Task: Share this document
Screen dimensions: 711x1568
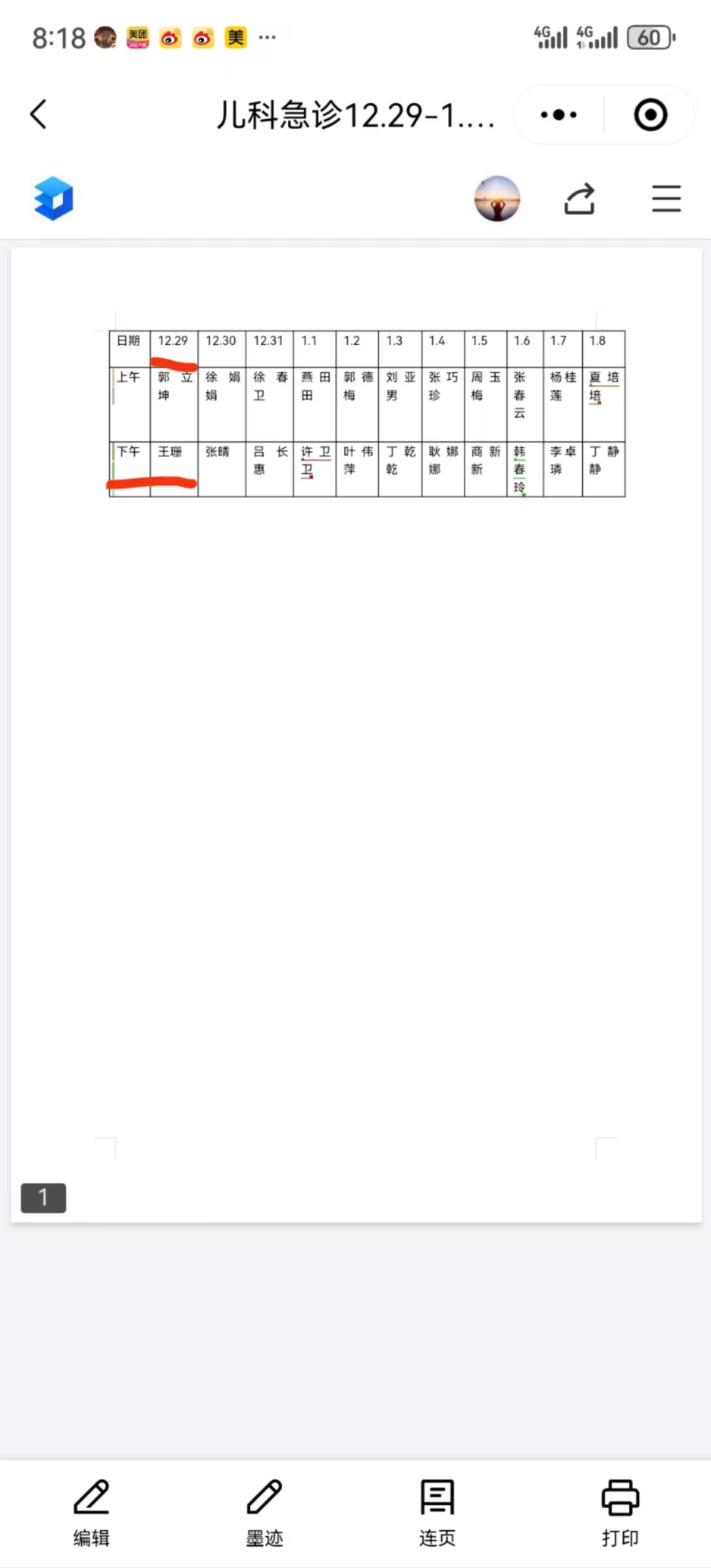Action: [580, 199]
